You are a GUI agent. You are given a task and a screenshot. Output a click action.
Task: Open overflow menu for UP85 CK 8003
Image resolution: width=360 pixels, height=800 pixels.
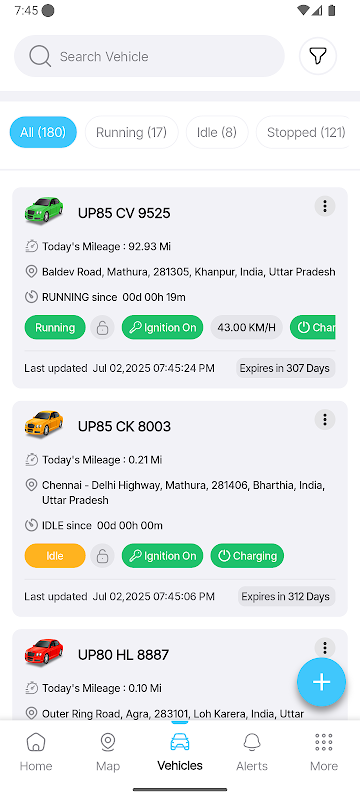click(x=325, y=420)
